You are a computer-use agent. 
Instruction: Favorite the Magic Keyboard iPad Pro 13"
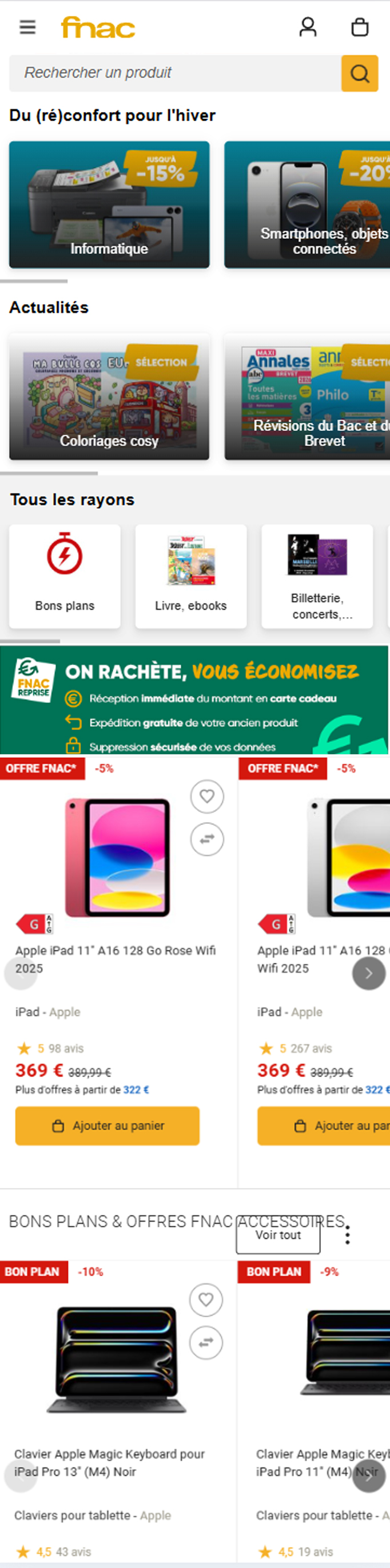click(x=206, y=1299)
